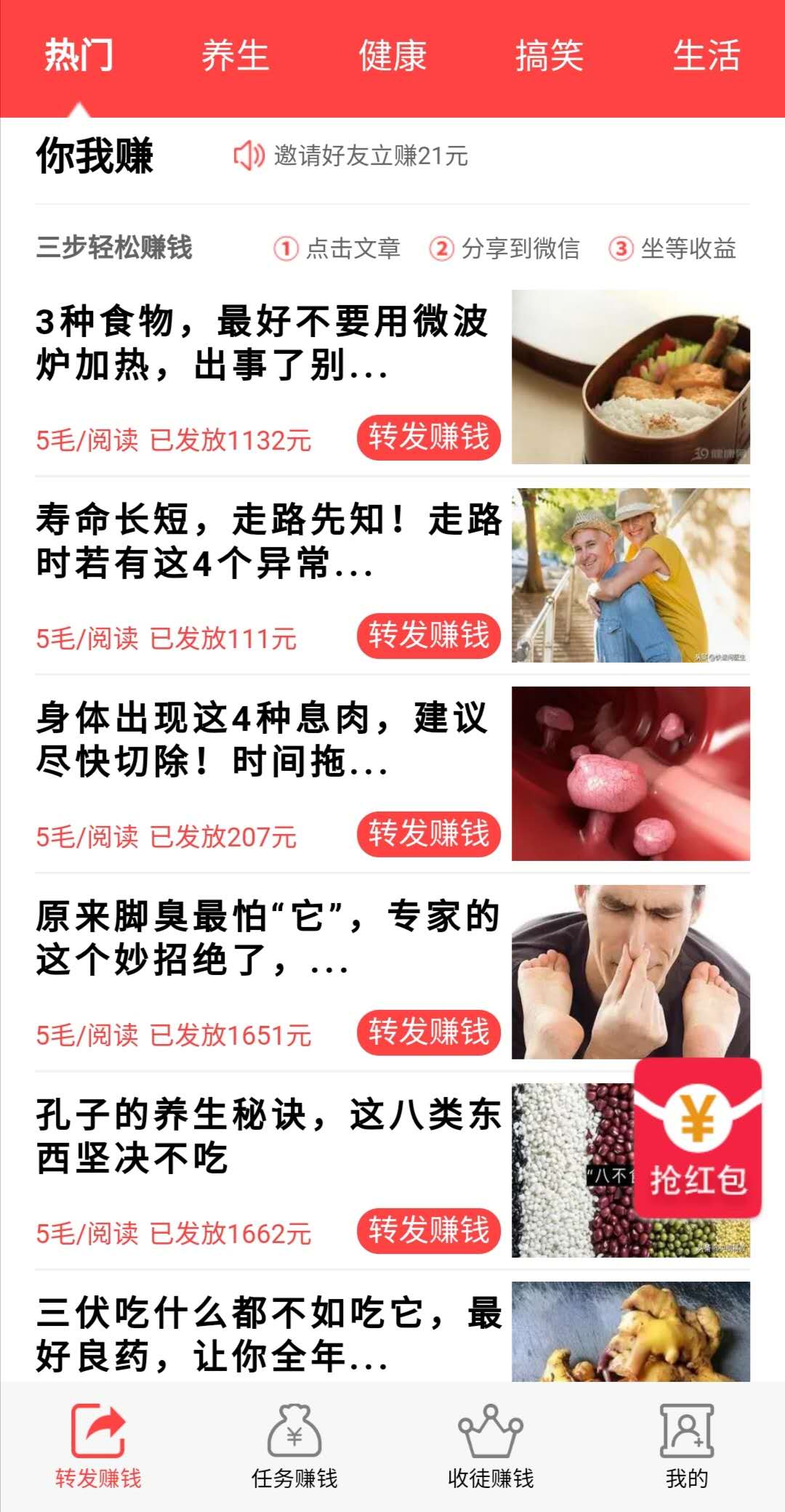Open the 抢红包 red envelope
Image resolution: width=785 pixels, height=1512 pixels.
(x=698, y=1138)
